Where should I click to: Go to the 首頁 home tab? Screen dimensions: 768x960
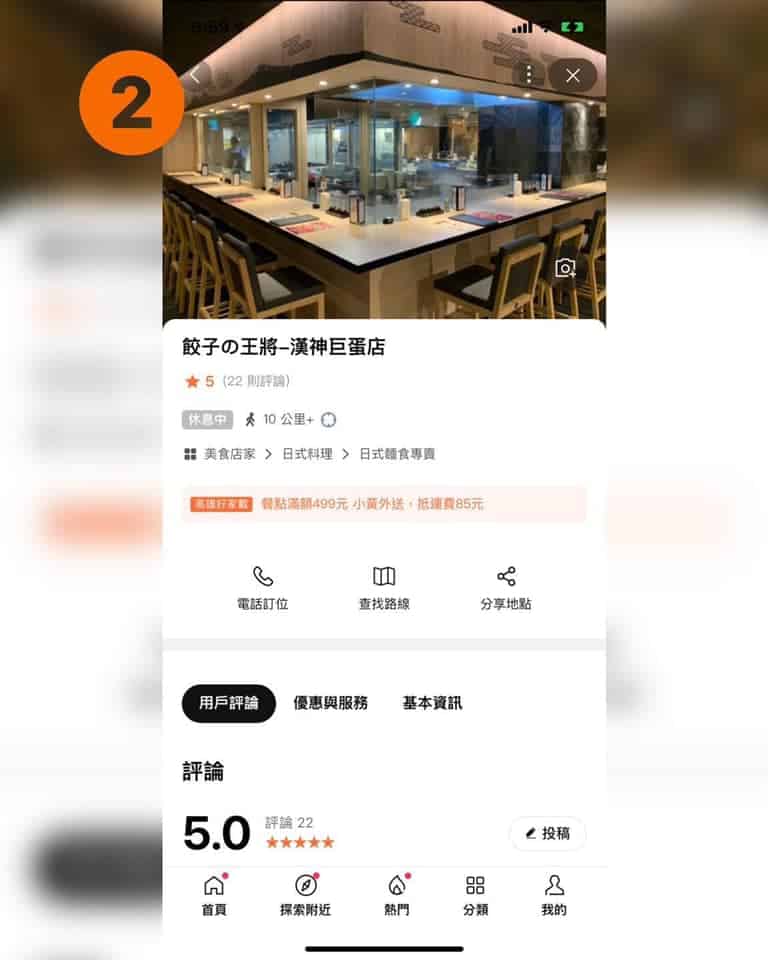(x=214, y=895)
